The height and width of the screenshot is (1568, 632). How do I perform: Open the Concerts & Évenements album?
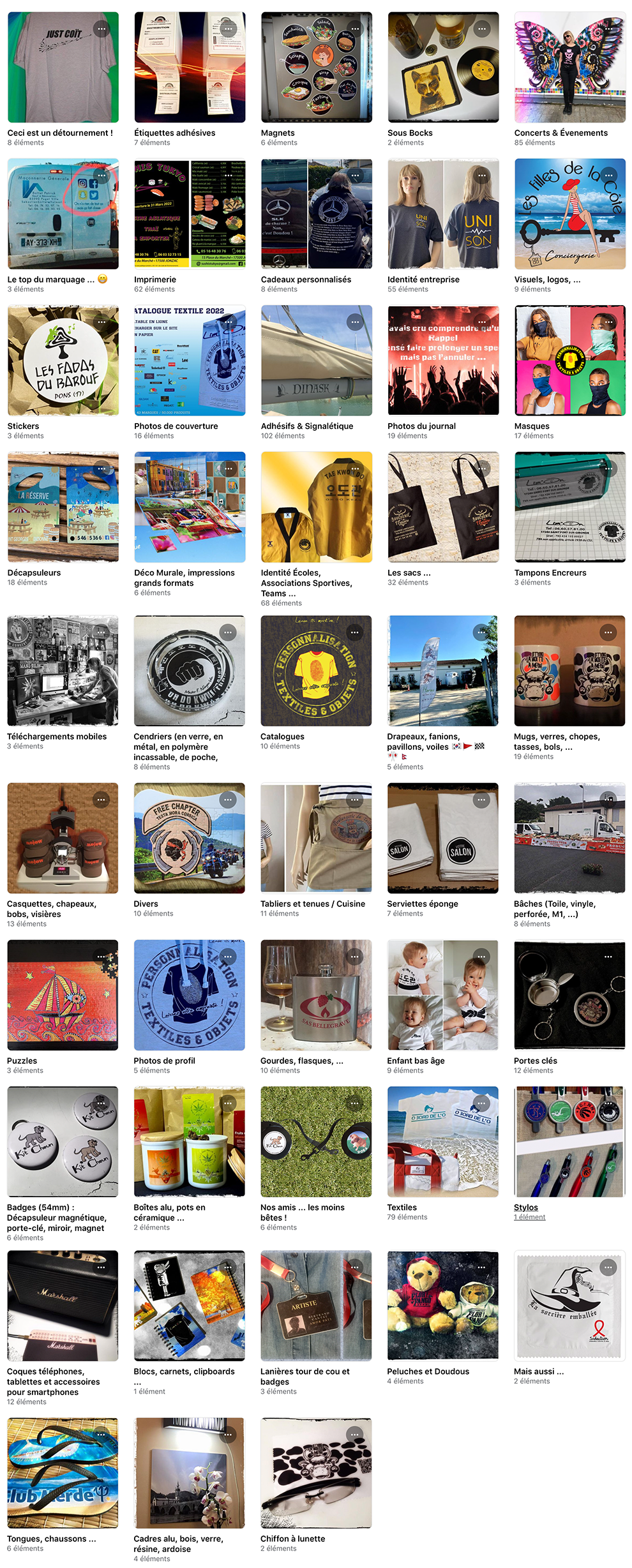pyautogui.click(x=569, y=67)
